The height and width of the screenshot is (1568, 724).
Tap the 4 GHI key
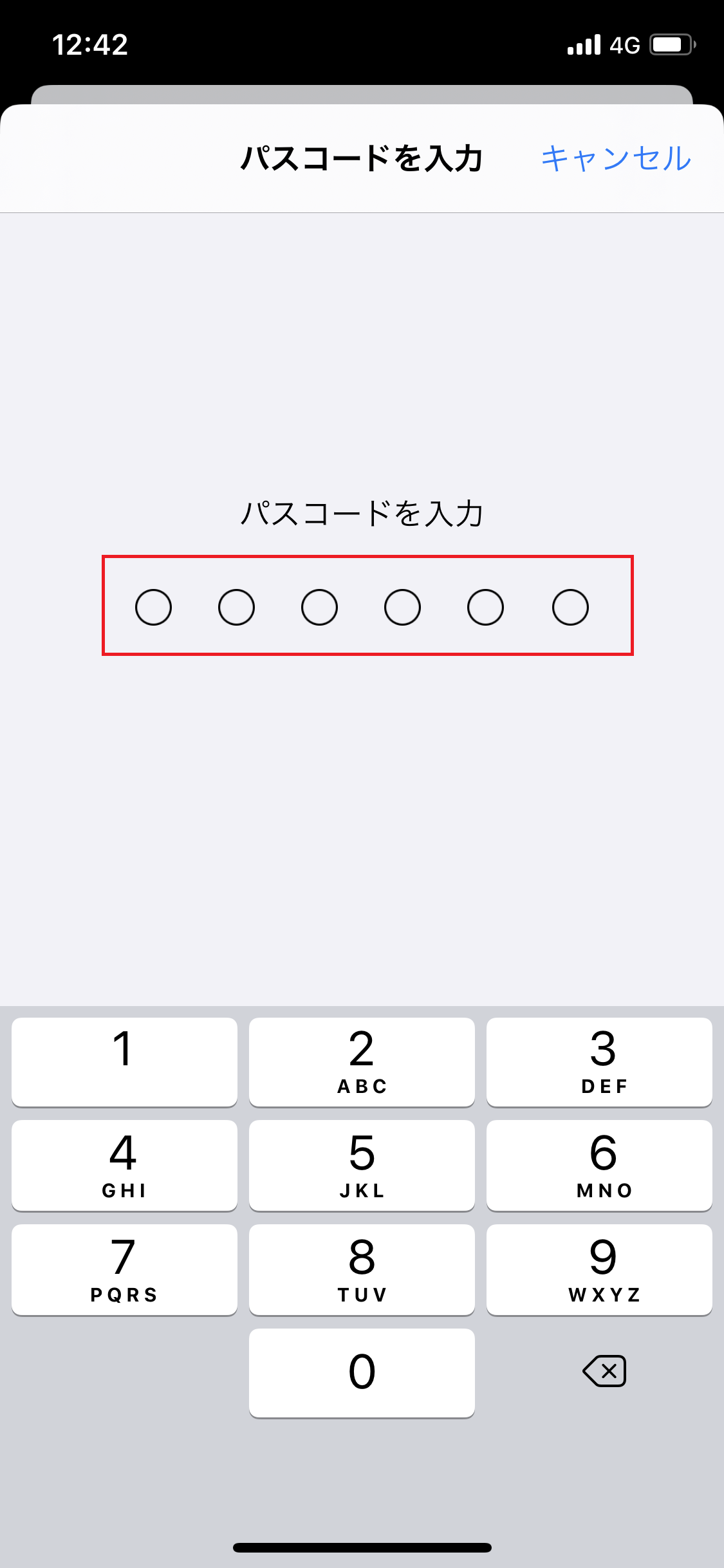124,1166
